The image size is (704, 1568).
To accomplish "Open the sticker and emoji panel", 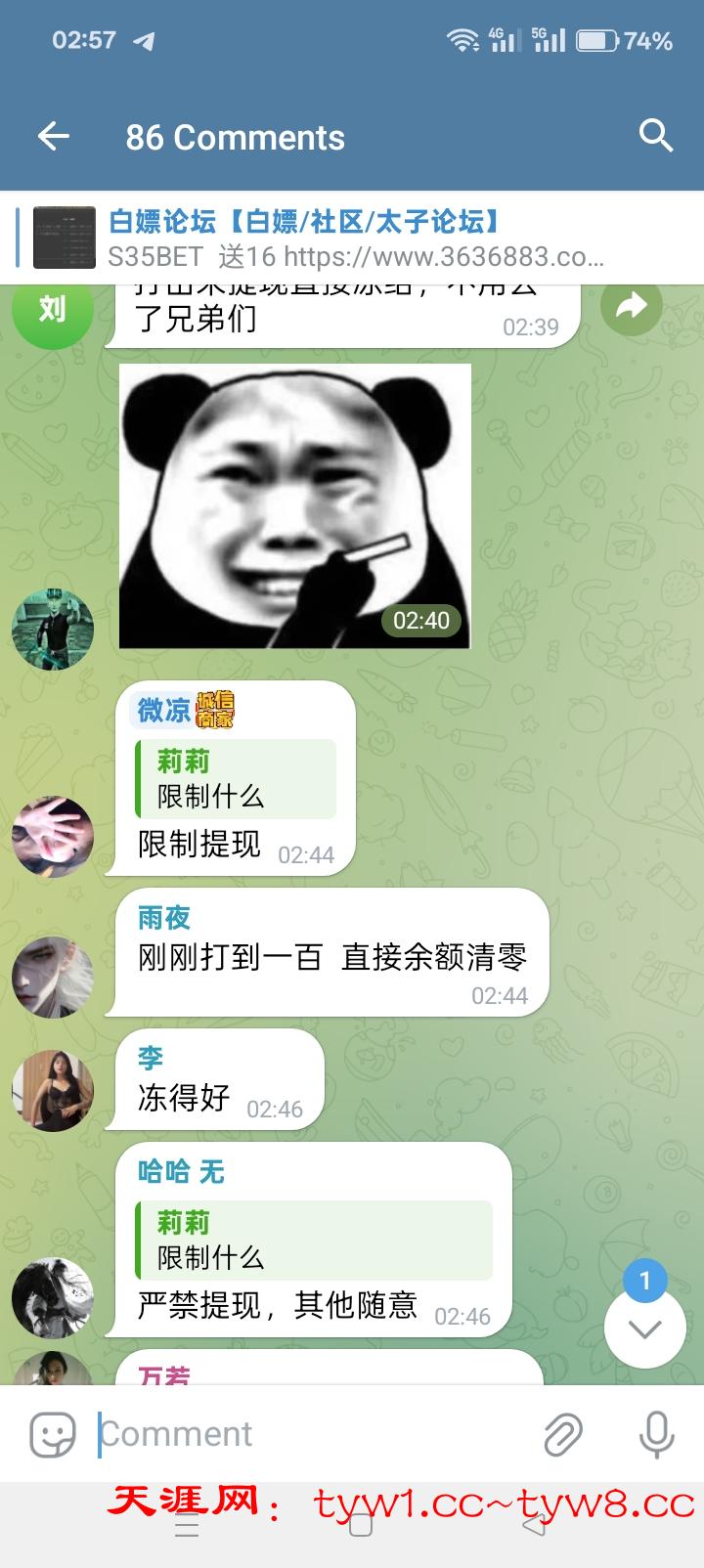I will (x=53, y=1435).
